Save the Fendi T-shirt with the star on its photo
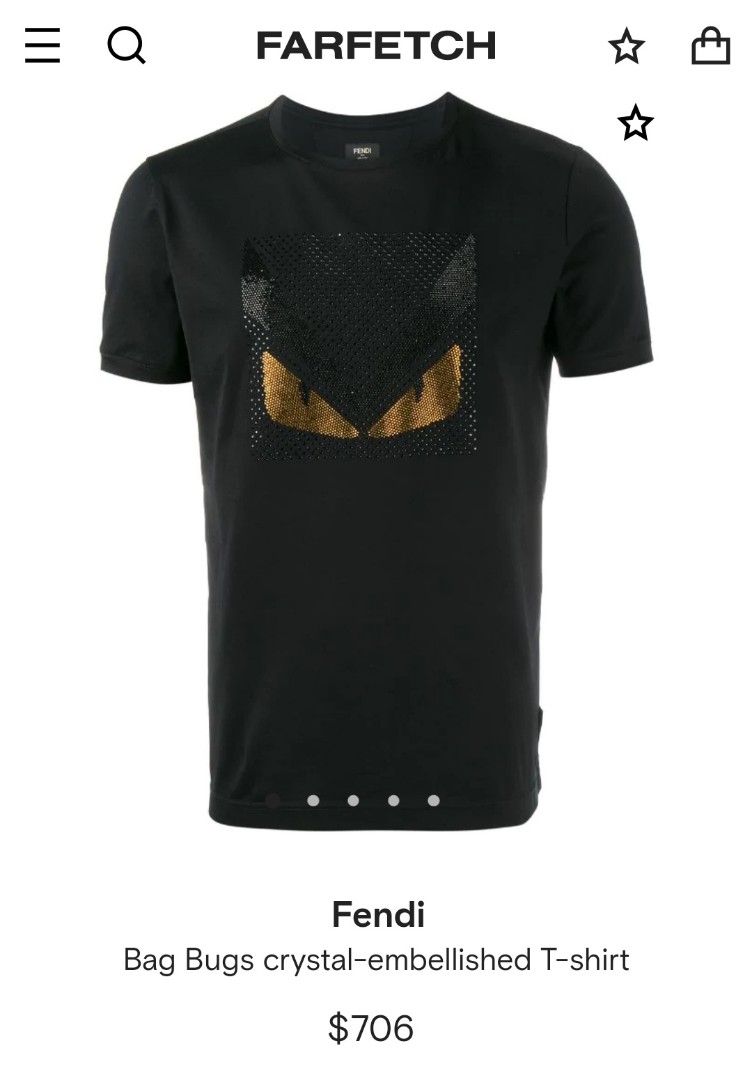The height and width of the screenshot is (1080, 752). [635, 124]
